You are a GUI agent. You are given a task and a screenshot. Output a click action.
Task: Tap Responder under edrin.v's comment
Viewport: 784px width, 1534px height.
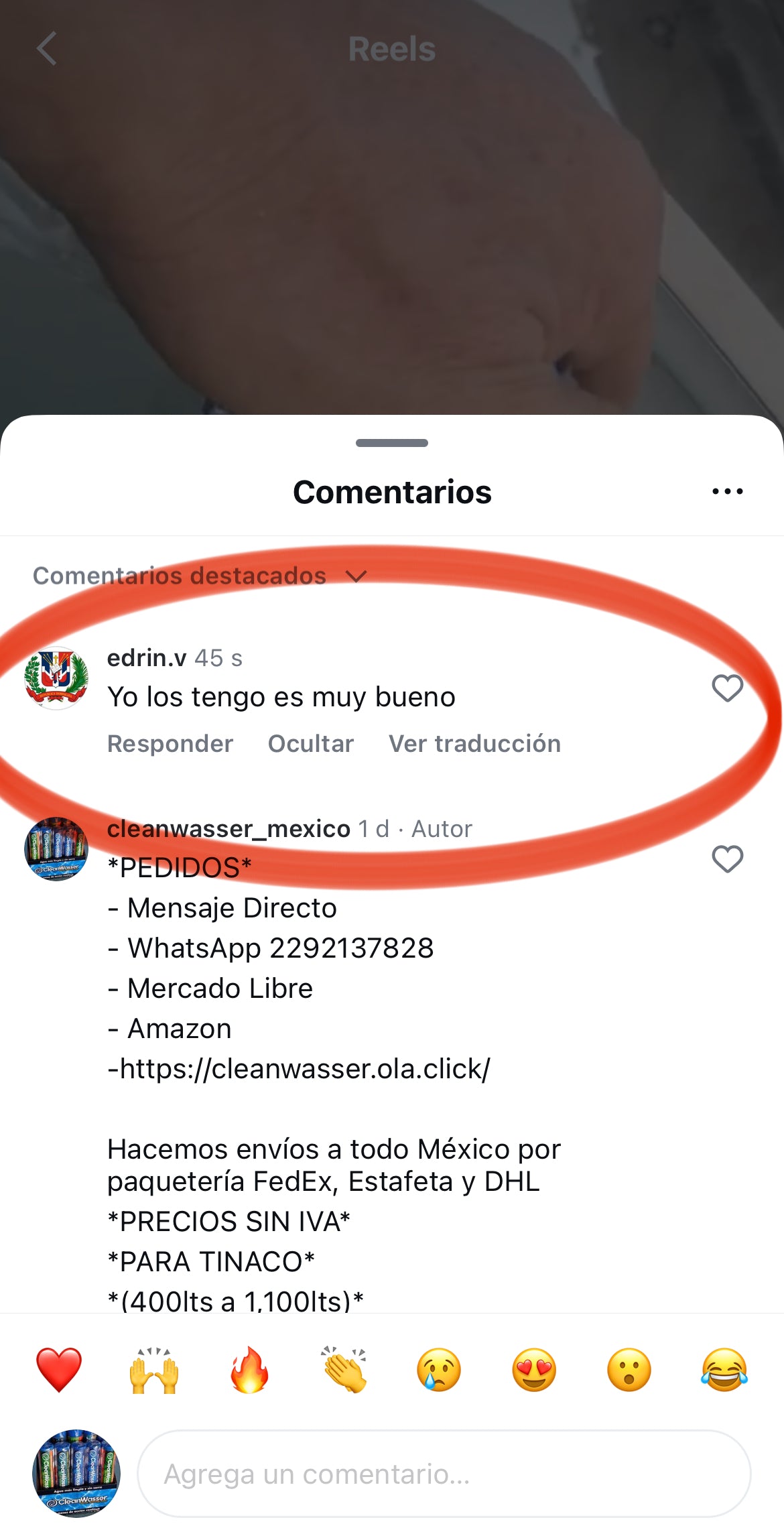(x=170, y=744)
